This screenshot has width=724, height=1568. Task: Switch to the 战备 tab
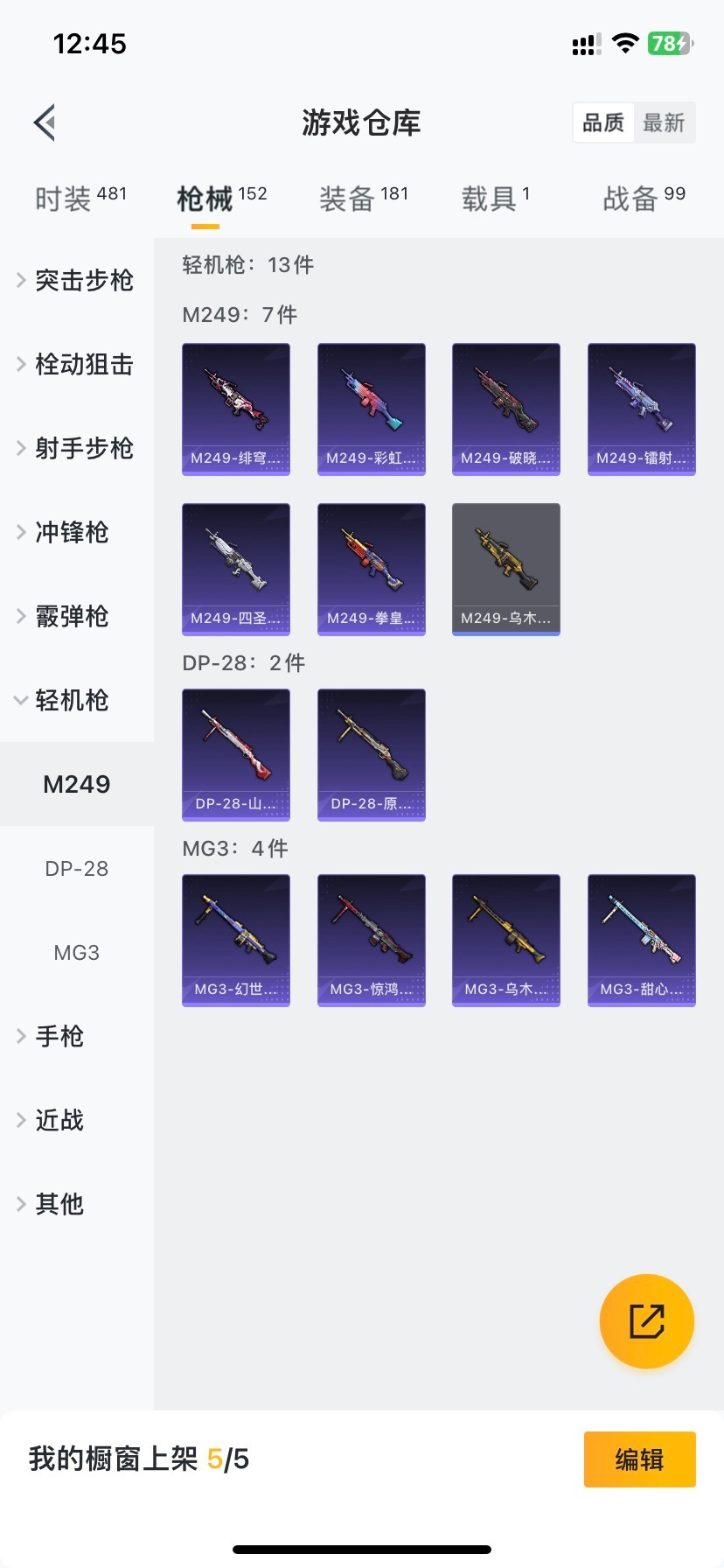[644, 199]
